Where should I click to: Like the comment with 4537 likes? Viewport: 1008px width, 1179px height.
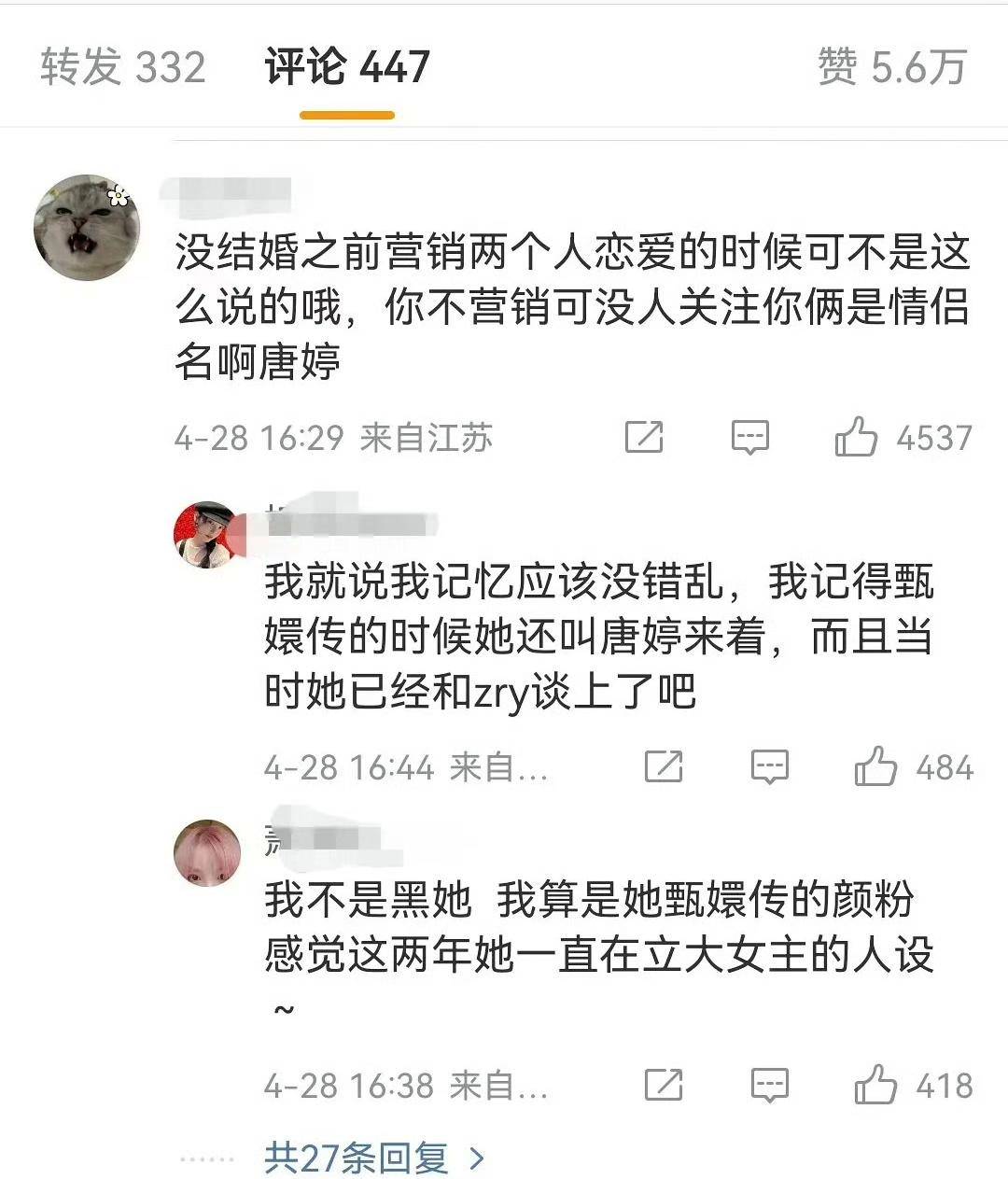coord(856,437)
